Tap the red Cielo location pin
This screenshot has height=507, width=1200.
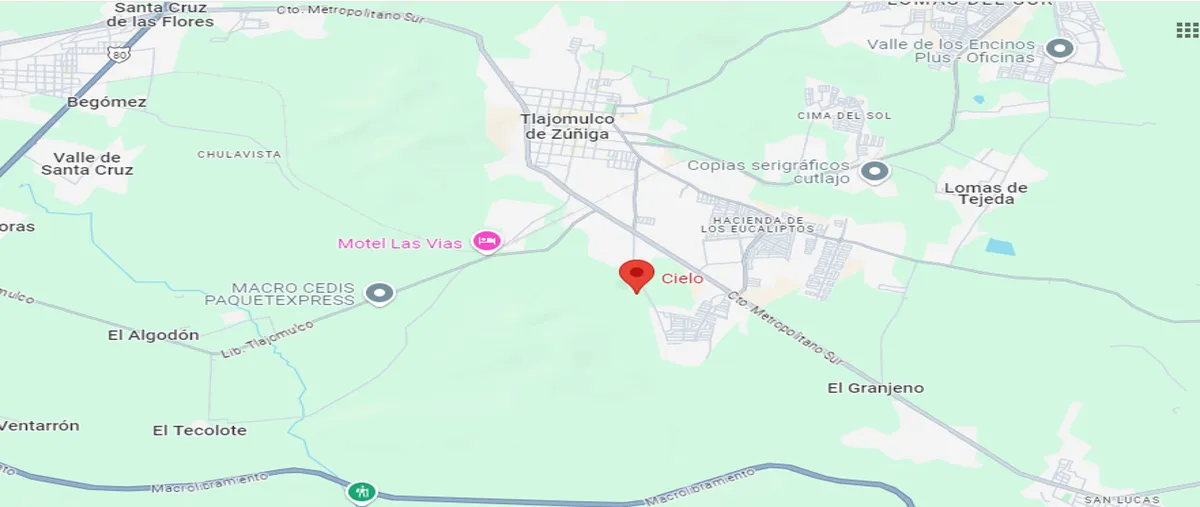636,274
